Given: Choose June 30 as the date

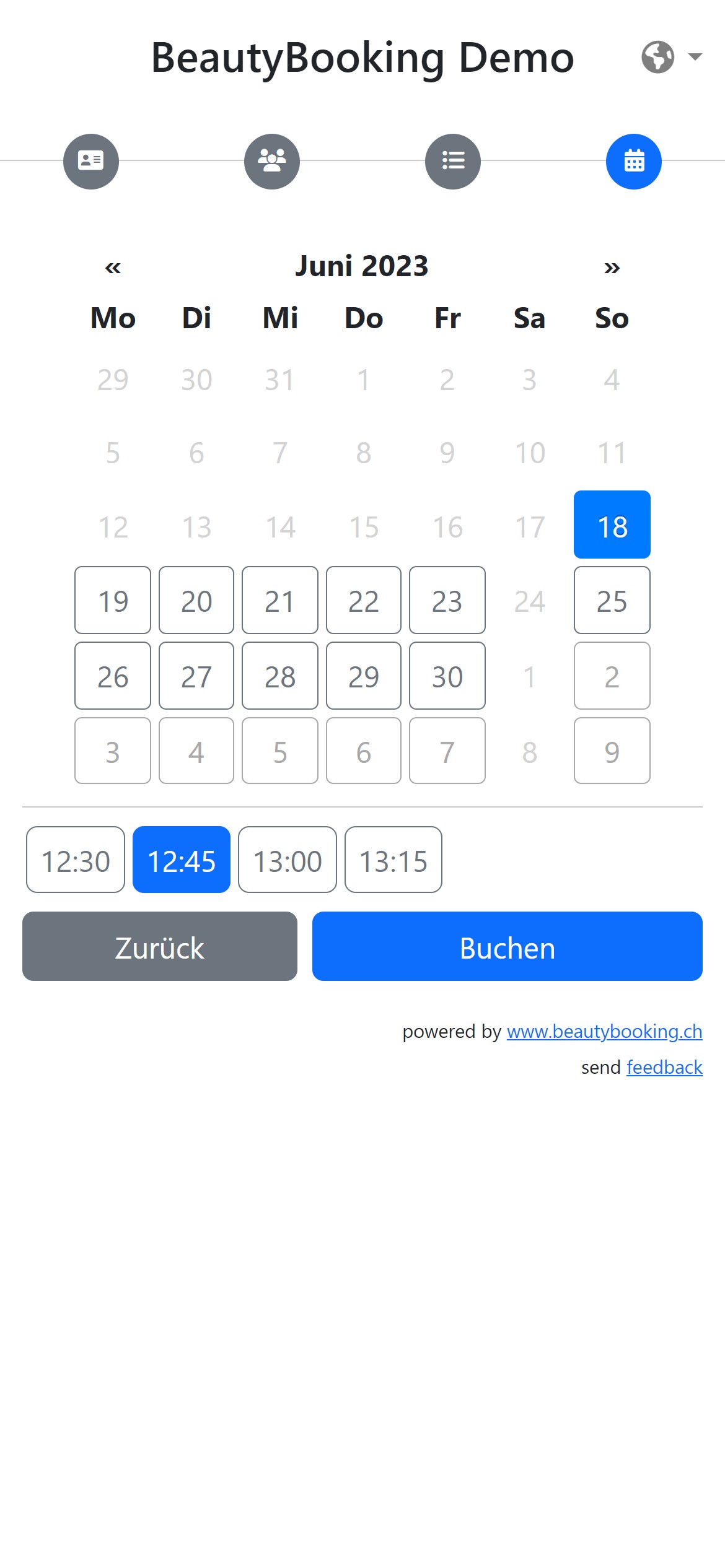Looking at the screenshot, I should 447,676.
